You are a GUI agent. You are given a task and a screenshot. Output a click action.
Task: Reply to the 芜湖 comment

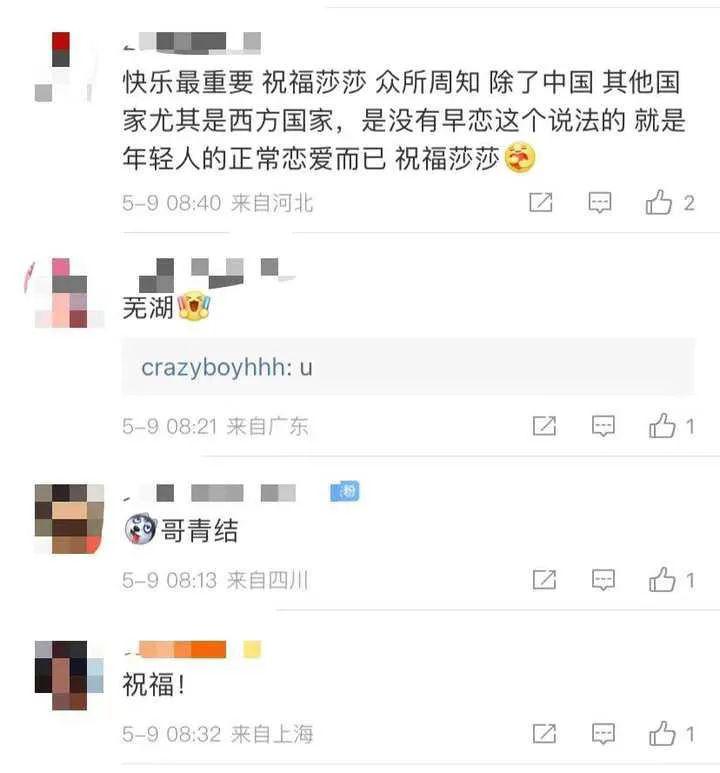603,427
